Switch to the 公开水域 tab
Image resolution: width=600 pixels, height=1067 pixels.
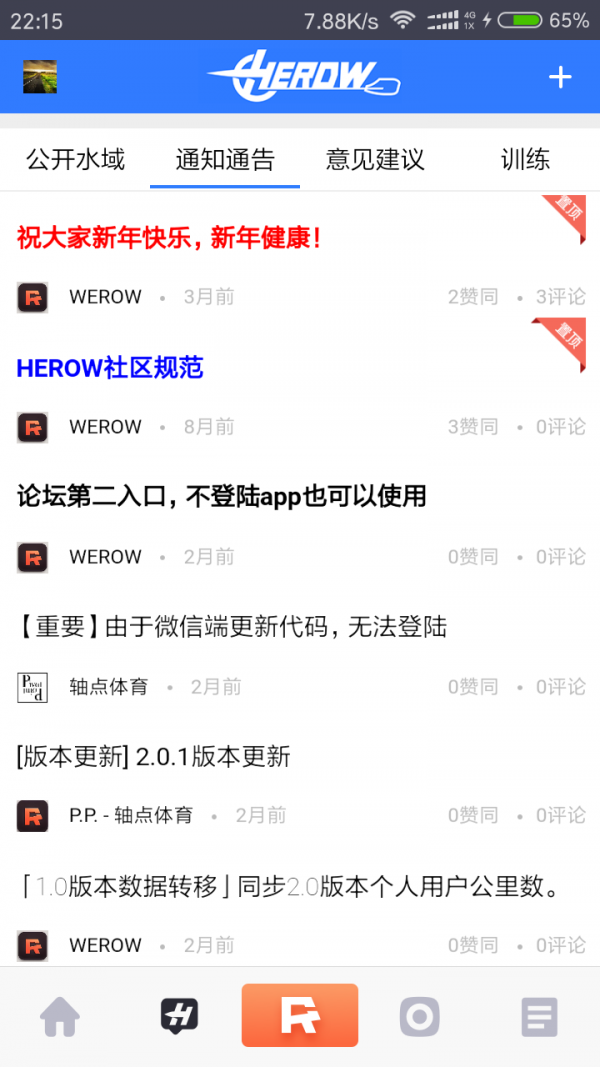point(75,160)
